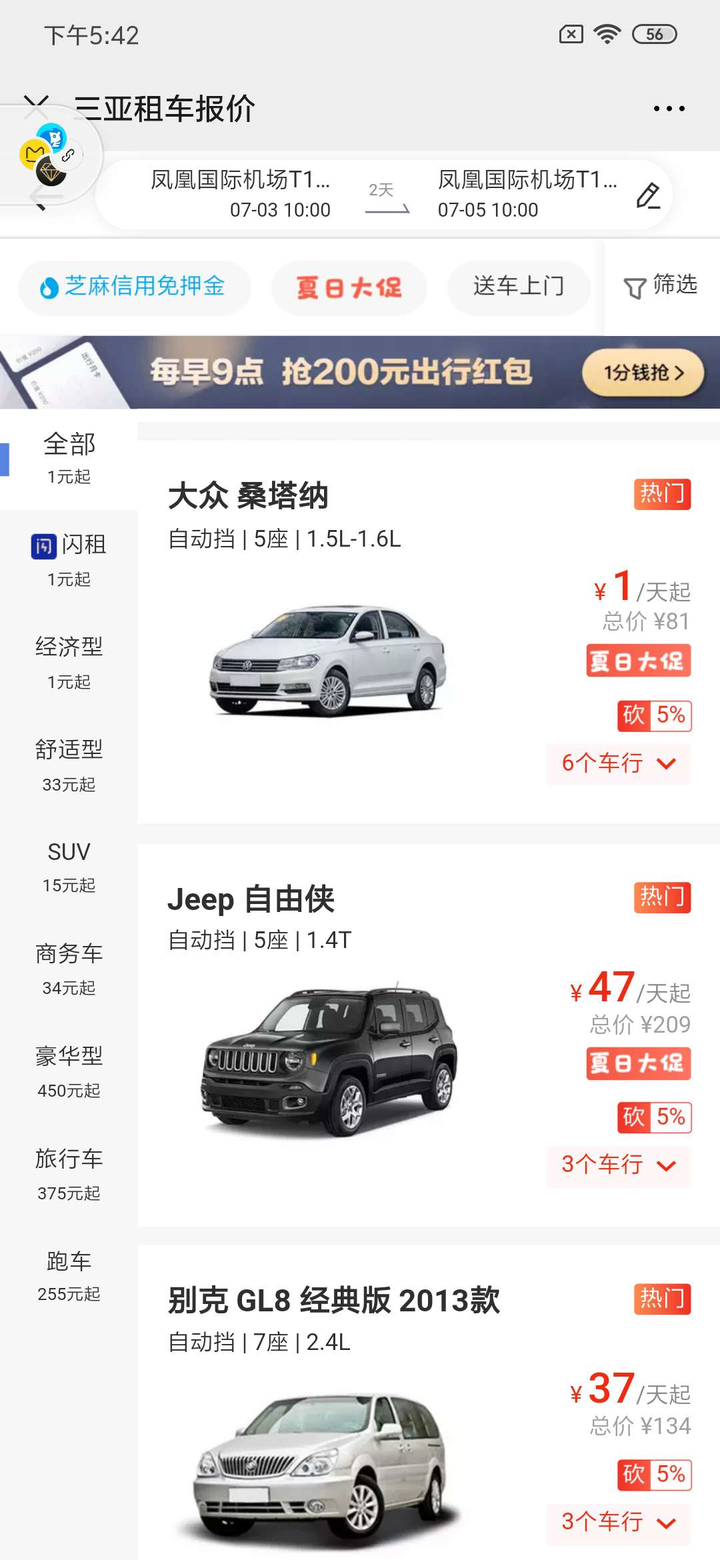Open the 大众 桑塔纳 listing title

(x=250, y=494)
